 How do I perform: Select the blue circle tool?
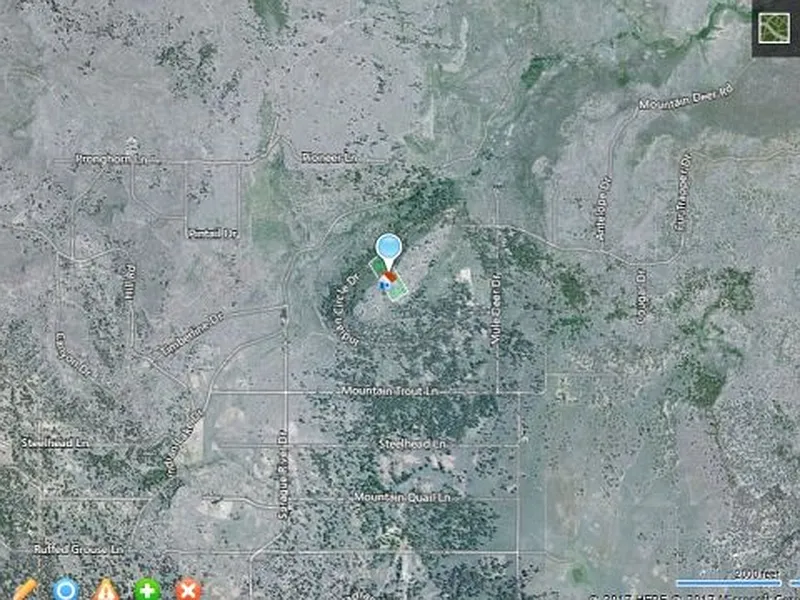[66, 589]
